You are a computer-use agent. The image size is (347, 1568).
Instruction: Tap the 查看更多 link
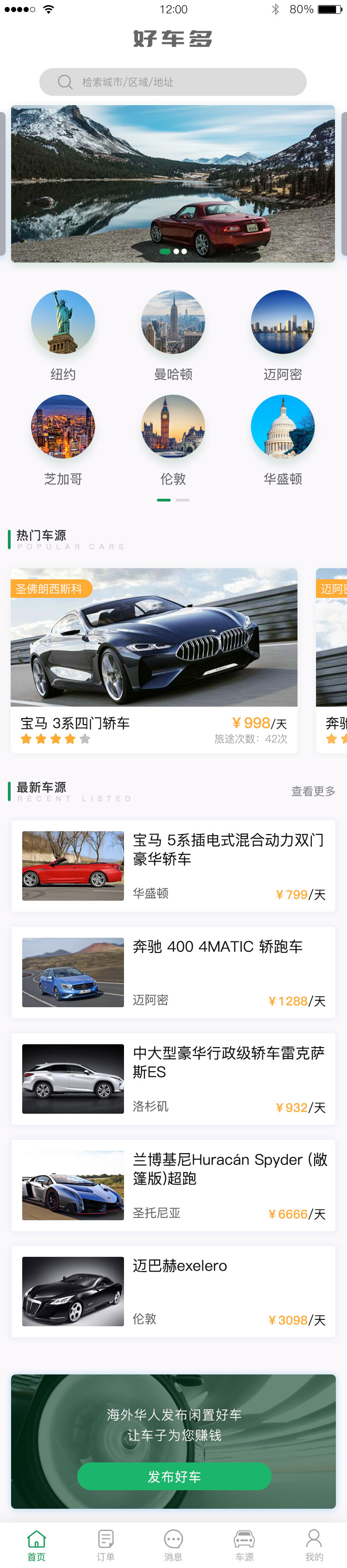pos(313,791)
